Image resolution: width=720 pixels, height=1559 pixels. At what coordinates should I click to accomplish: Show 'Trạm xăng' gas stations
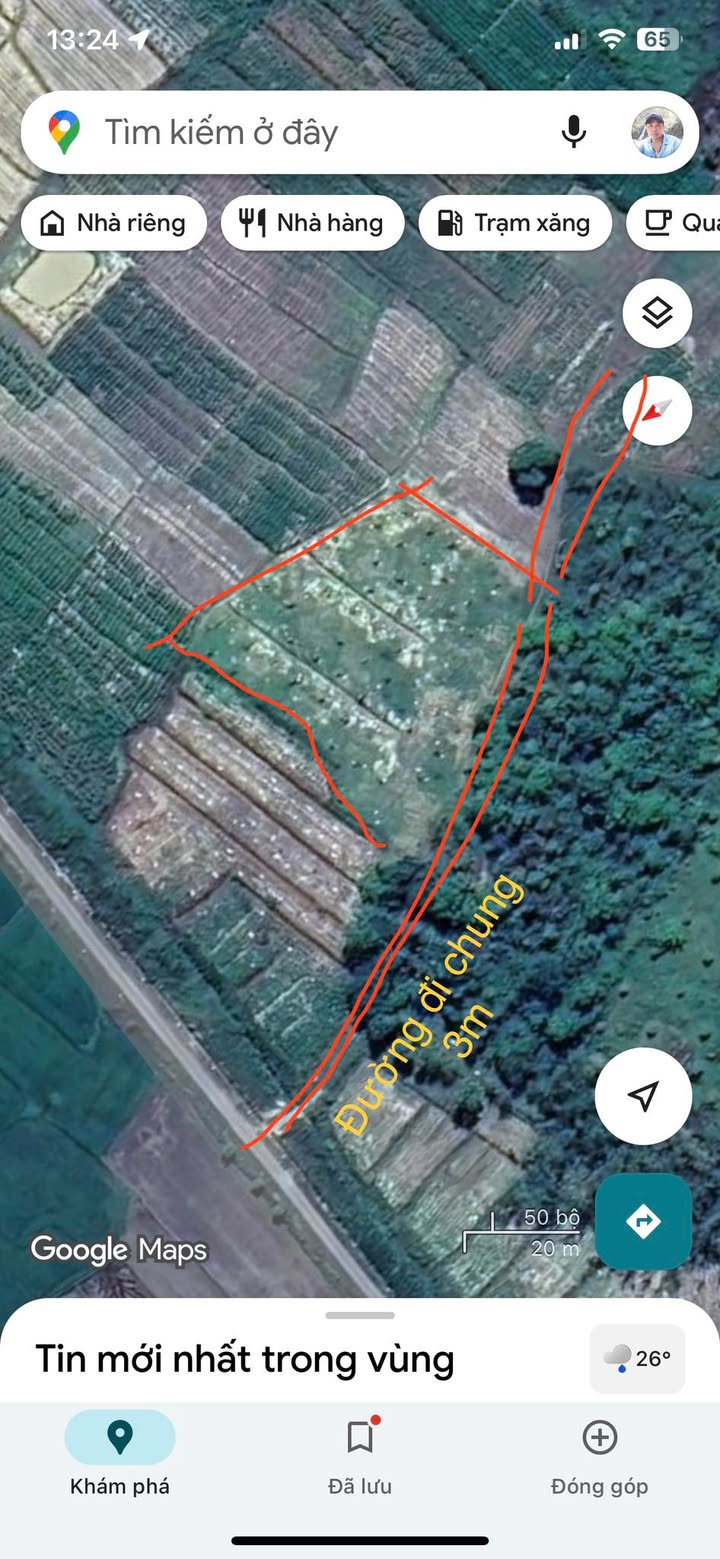pyautogui.click(x=515, y=223)
